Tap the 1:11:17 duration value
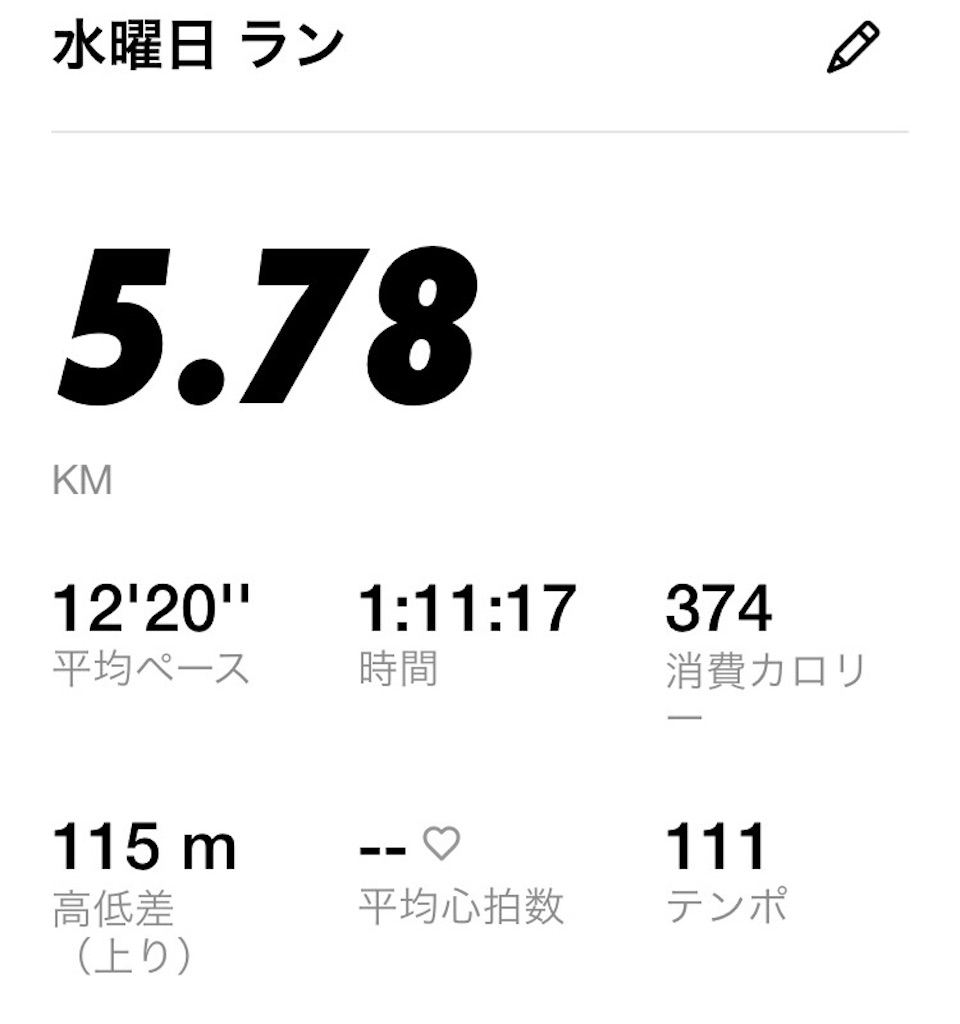960x1024 pixels. click(x=468, y=608)
